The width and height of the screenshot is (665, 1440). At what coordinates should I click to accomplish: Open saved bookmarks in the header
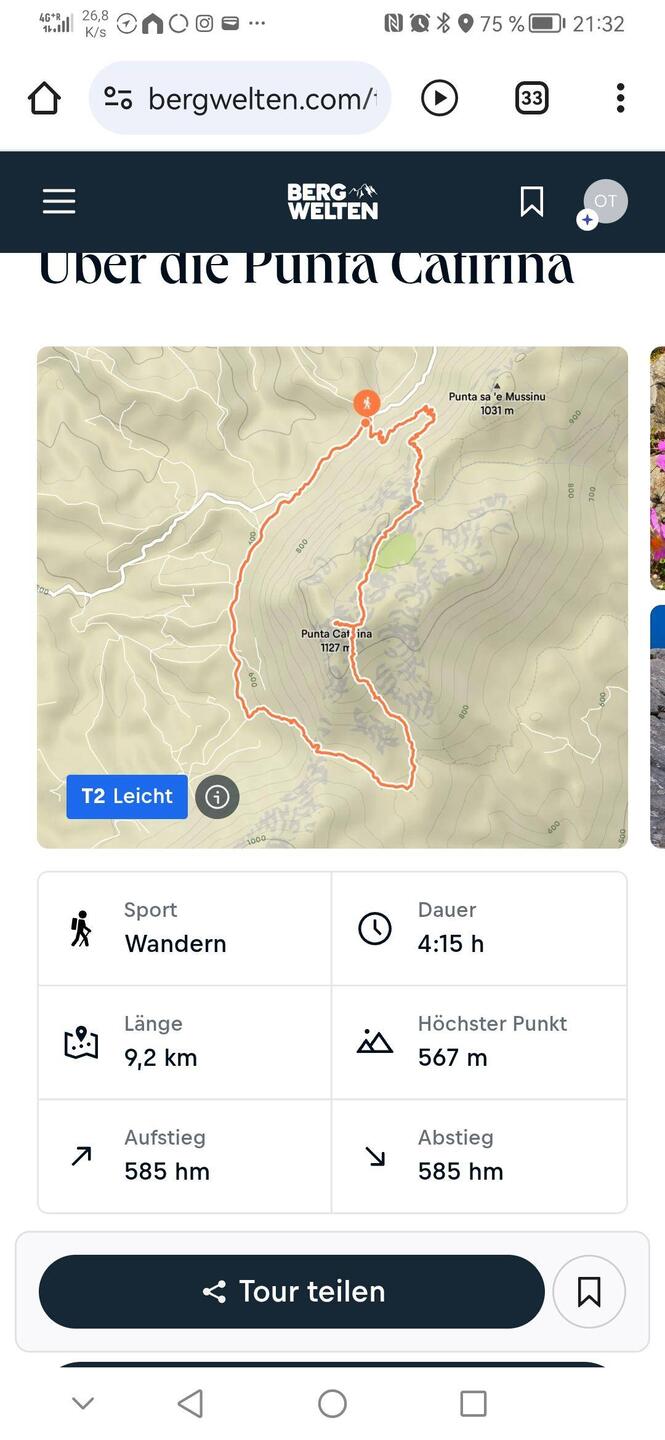click(532, 202)
